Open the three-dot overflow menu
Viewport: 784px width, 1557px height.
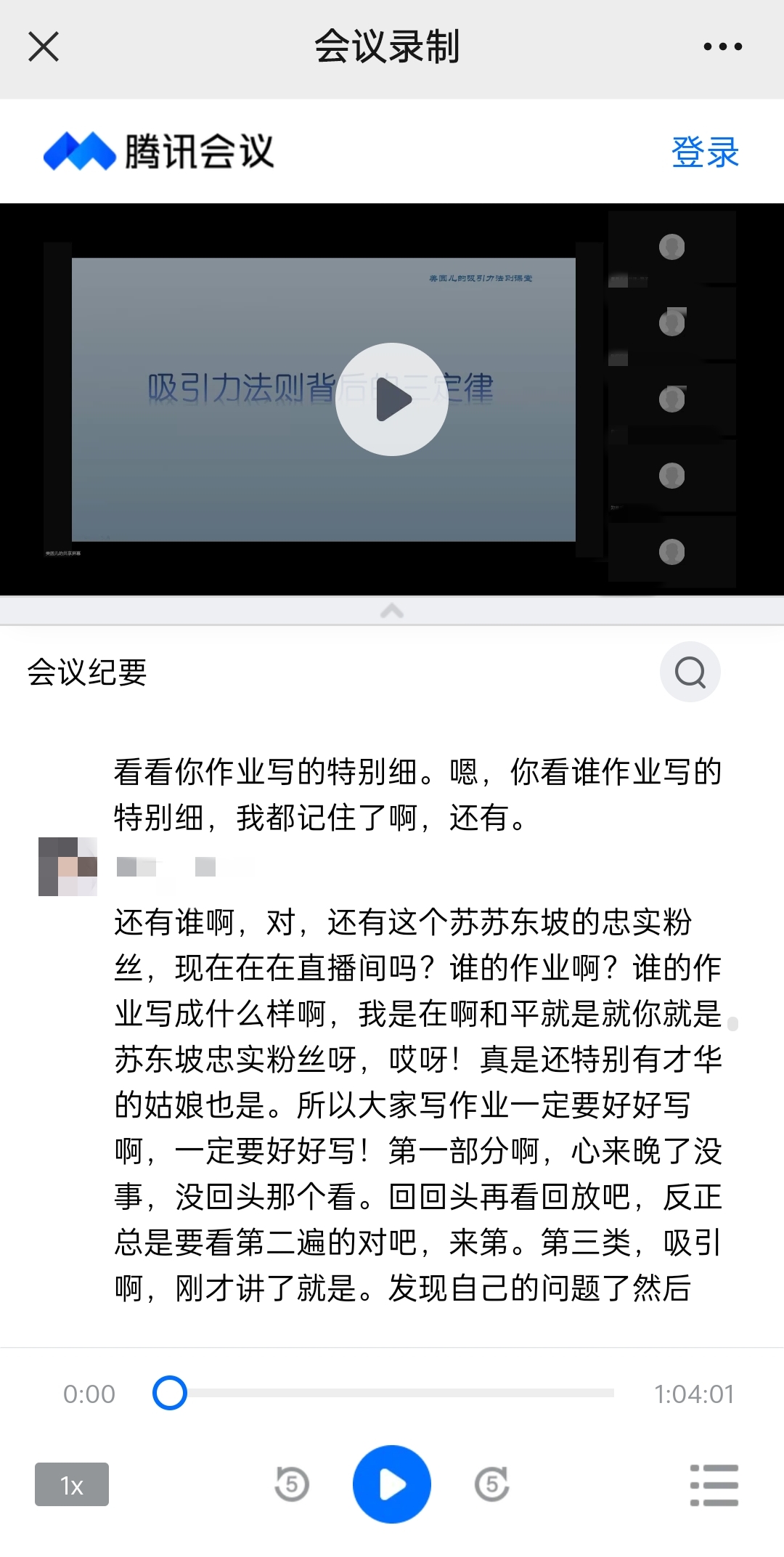coord(722,47)
